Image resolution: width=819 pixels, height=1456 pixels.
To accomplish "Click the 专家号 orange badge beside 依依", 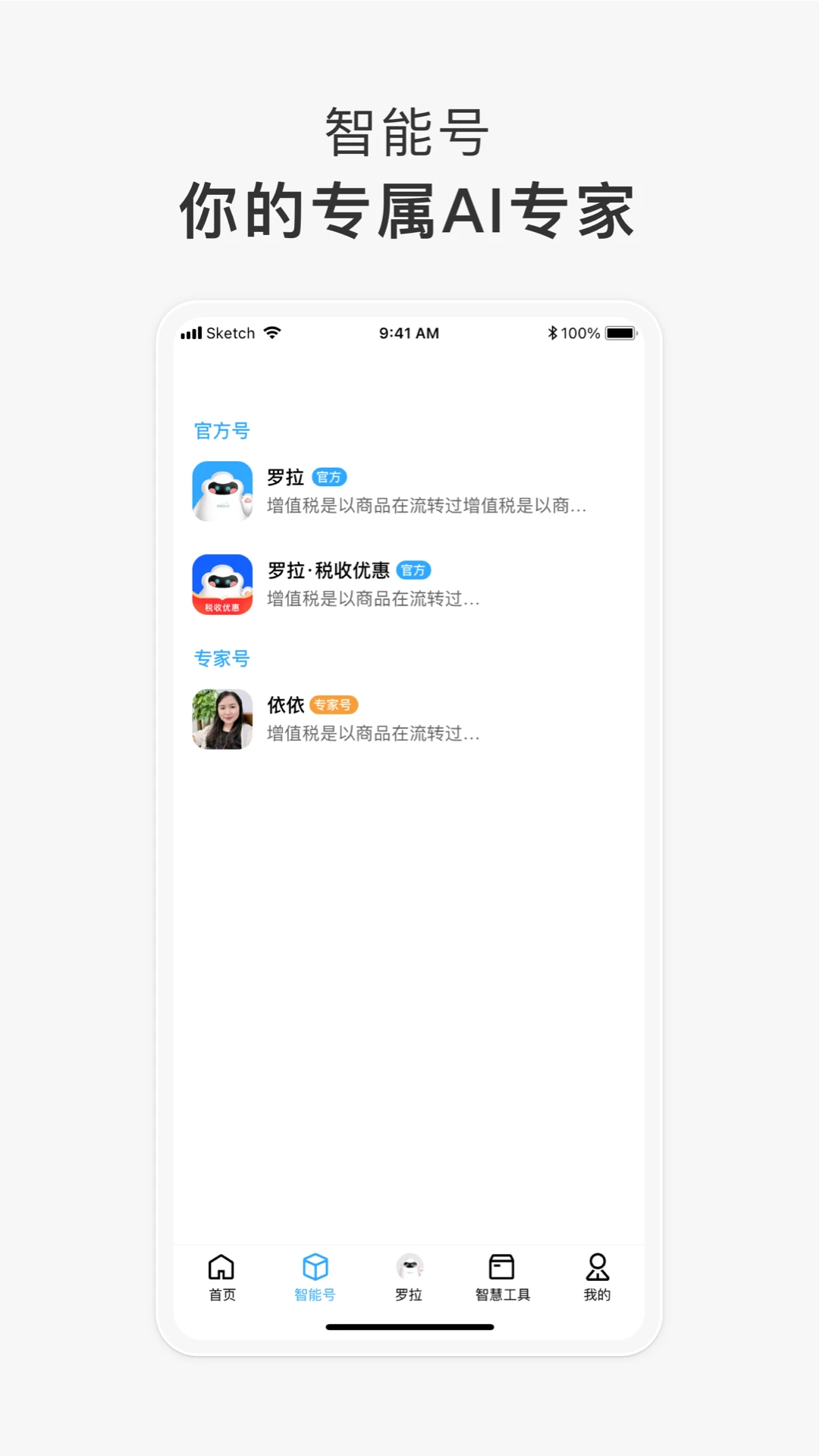I will pyautogui.click(x=334, y=704).
